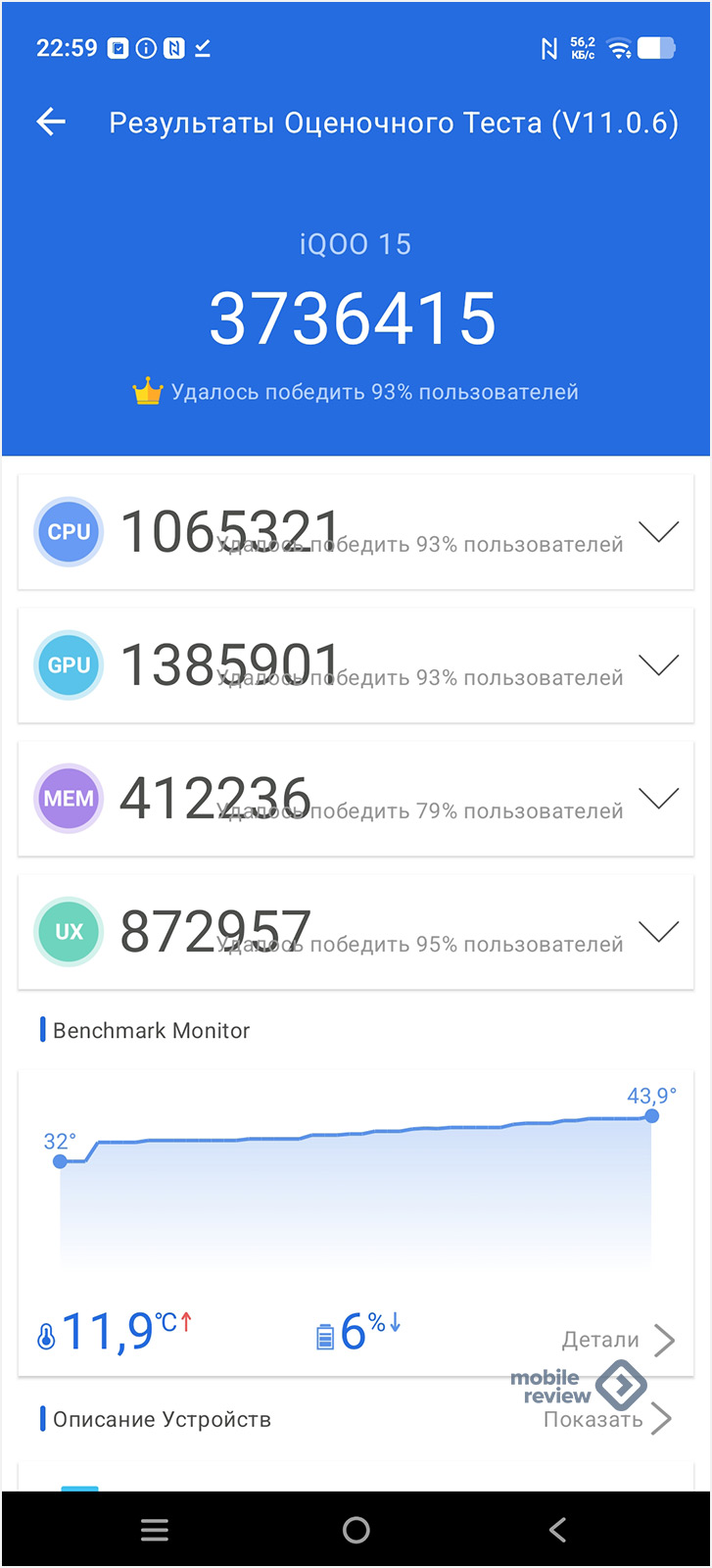Screen dimensions: 712x1568
Task: Go to the home screen
Action: click(x=356, y=1530)
